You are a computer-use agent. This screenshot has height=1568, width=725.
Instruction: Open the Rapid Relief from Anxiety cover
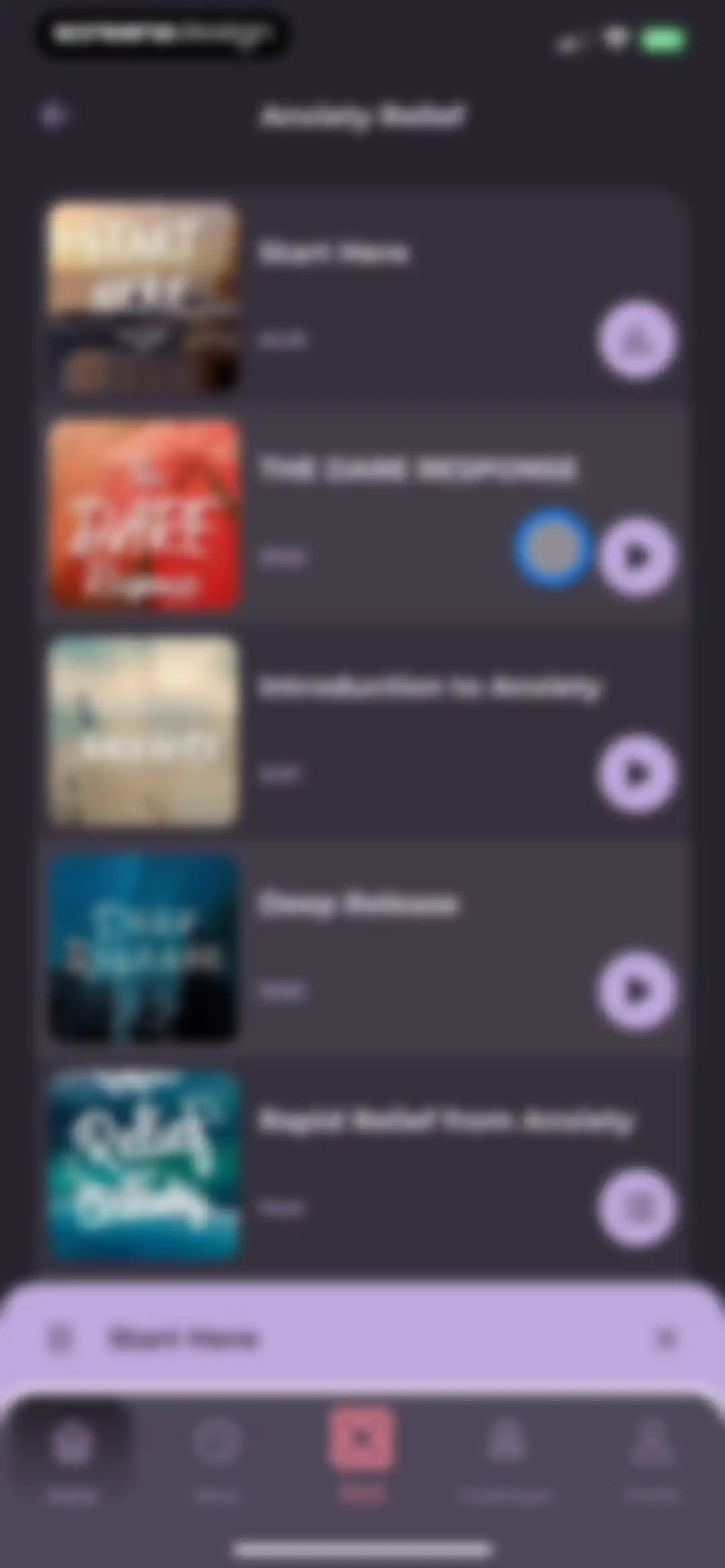coord(144,1165)
